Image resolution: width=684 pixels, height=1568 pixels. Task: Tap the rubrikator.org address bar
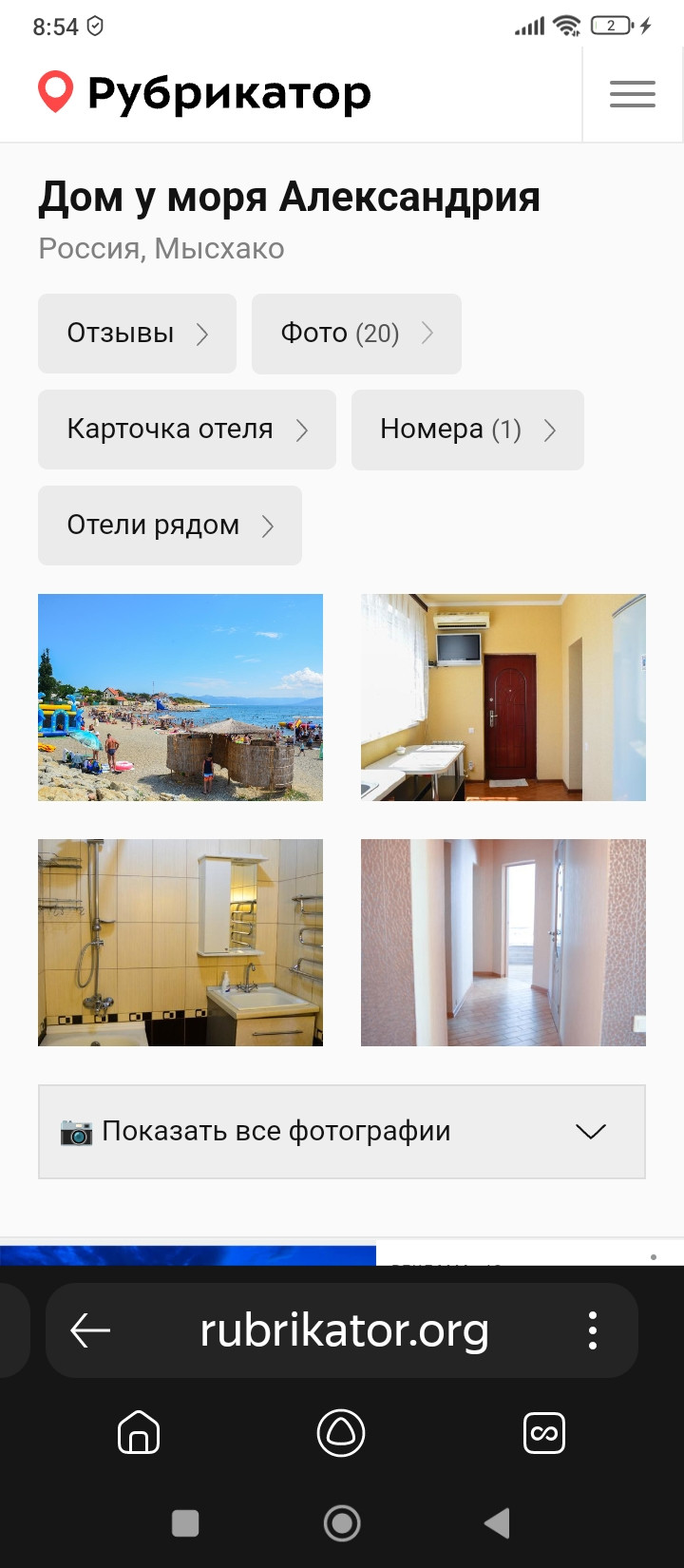tap(344, 1330)
